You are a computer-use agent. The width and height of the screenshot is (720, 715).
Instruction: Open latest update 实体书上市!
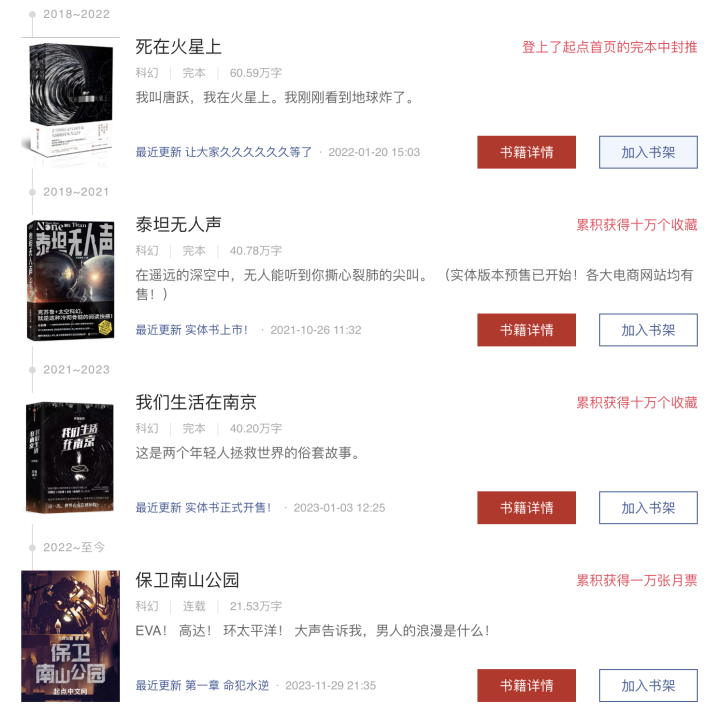pos(217,330)
